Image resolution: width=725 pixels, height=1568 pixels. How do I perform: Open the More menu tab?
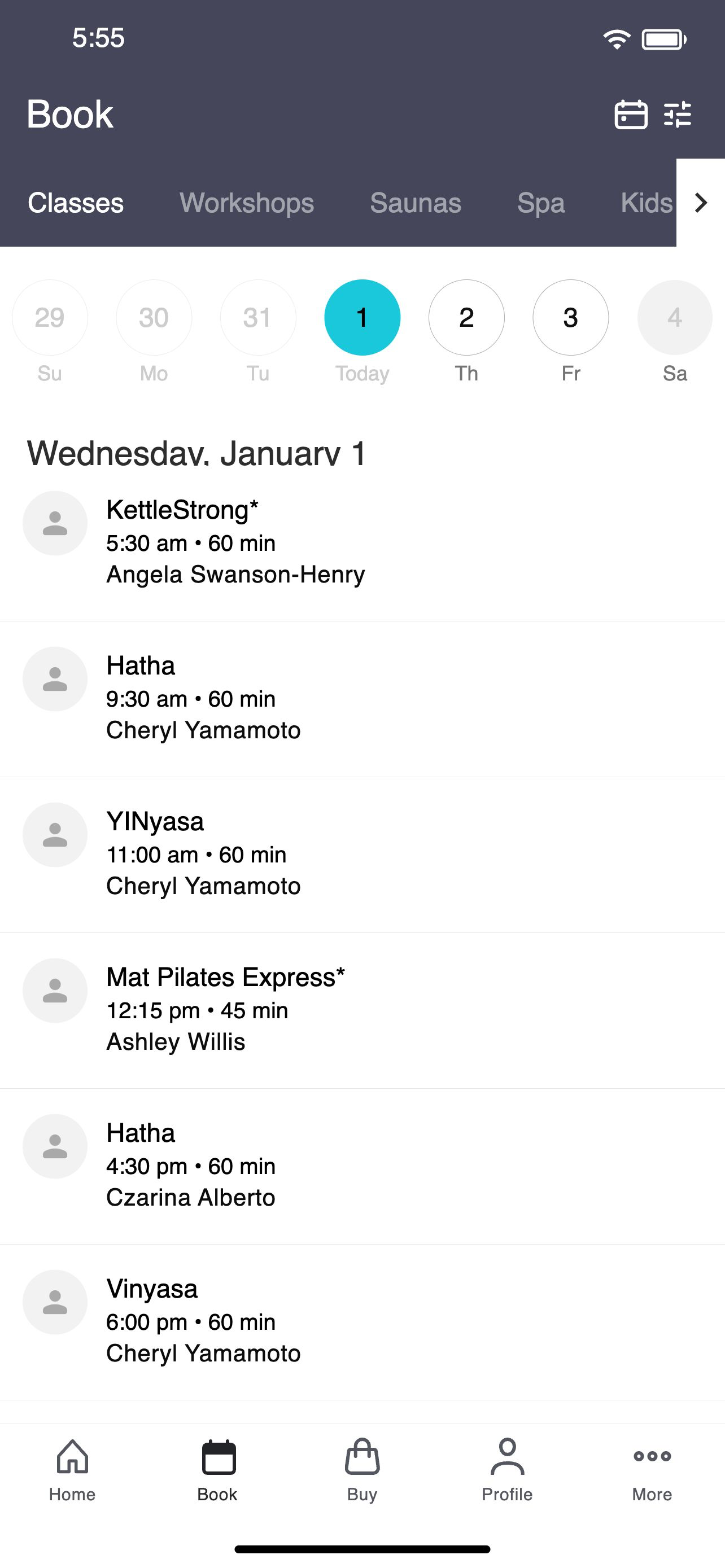(652, 1470)
